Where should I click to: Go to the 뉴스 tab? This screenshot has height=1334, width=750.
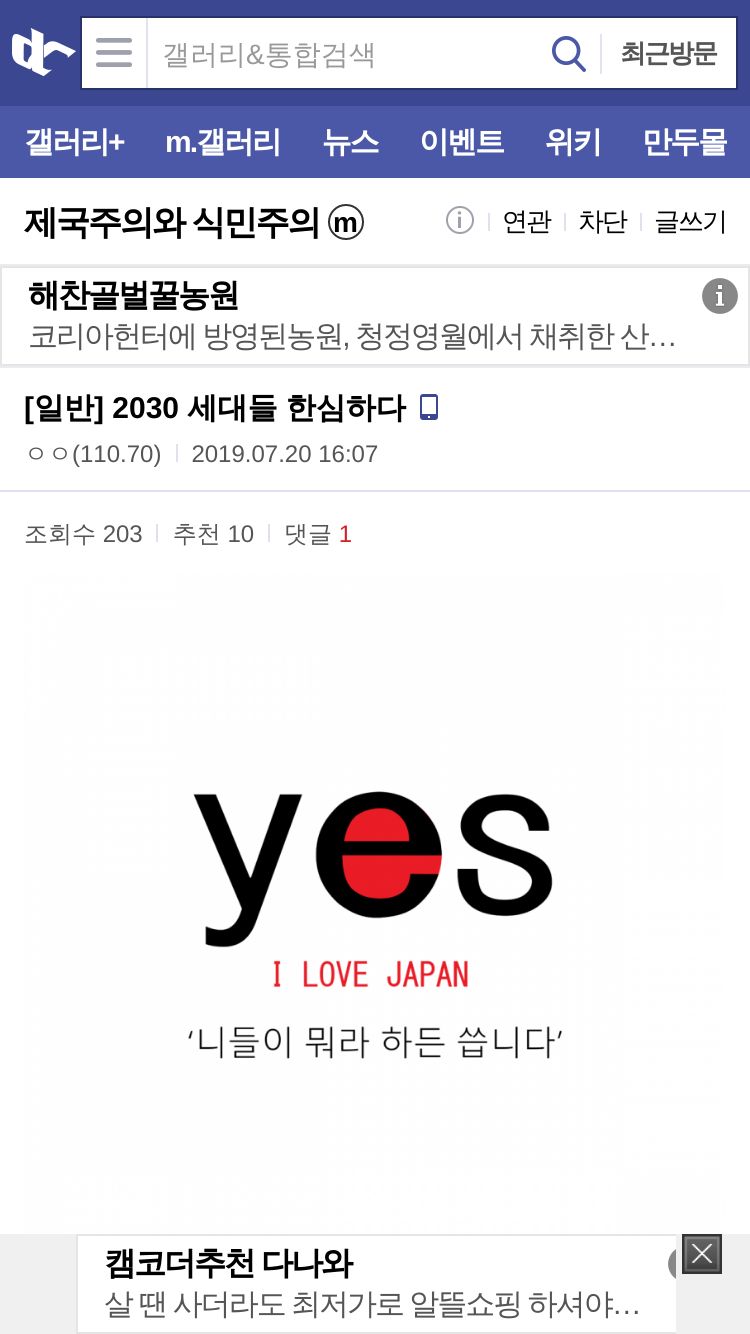coord(351,142)
